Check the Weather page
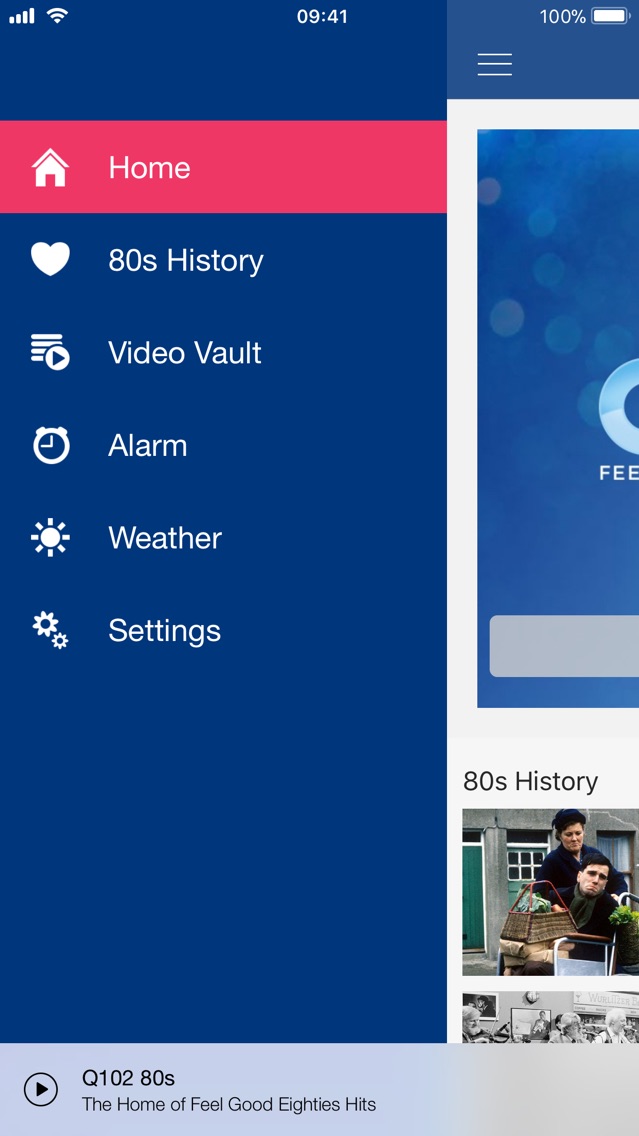 point(223,538)
